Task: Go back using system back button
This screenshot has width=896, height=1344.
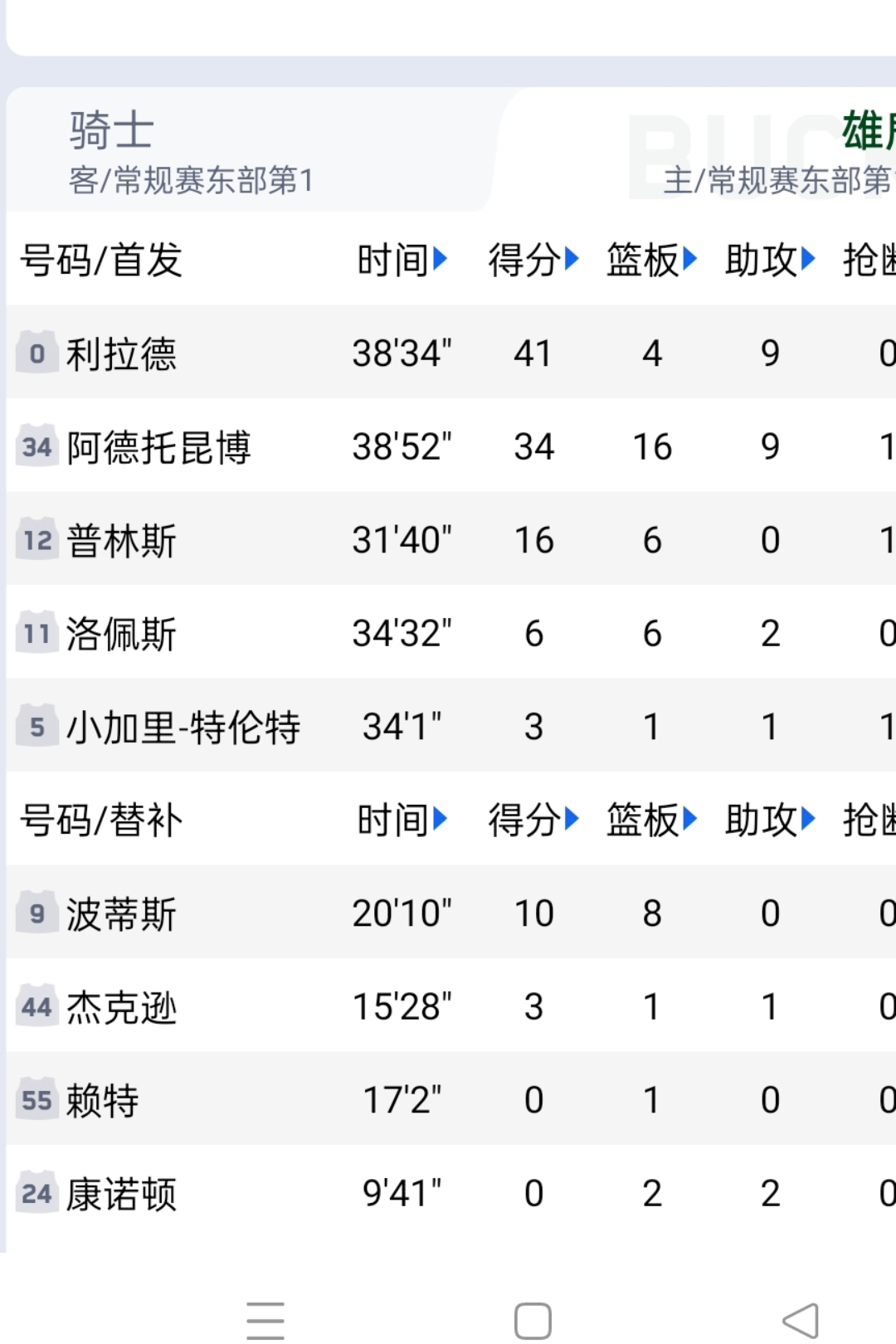Action: (801, 1319)
